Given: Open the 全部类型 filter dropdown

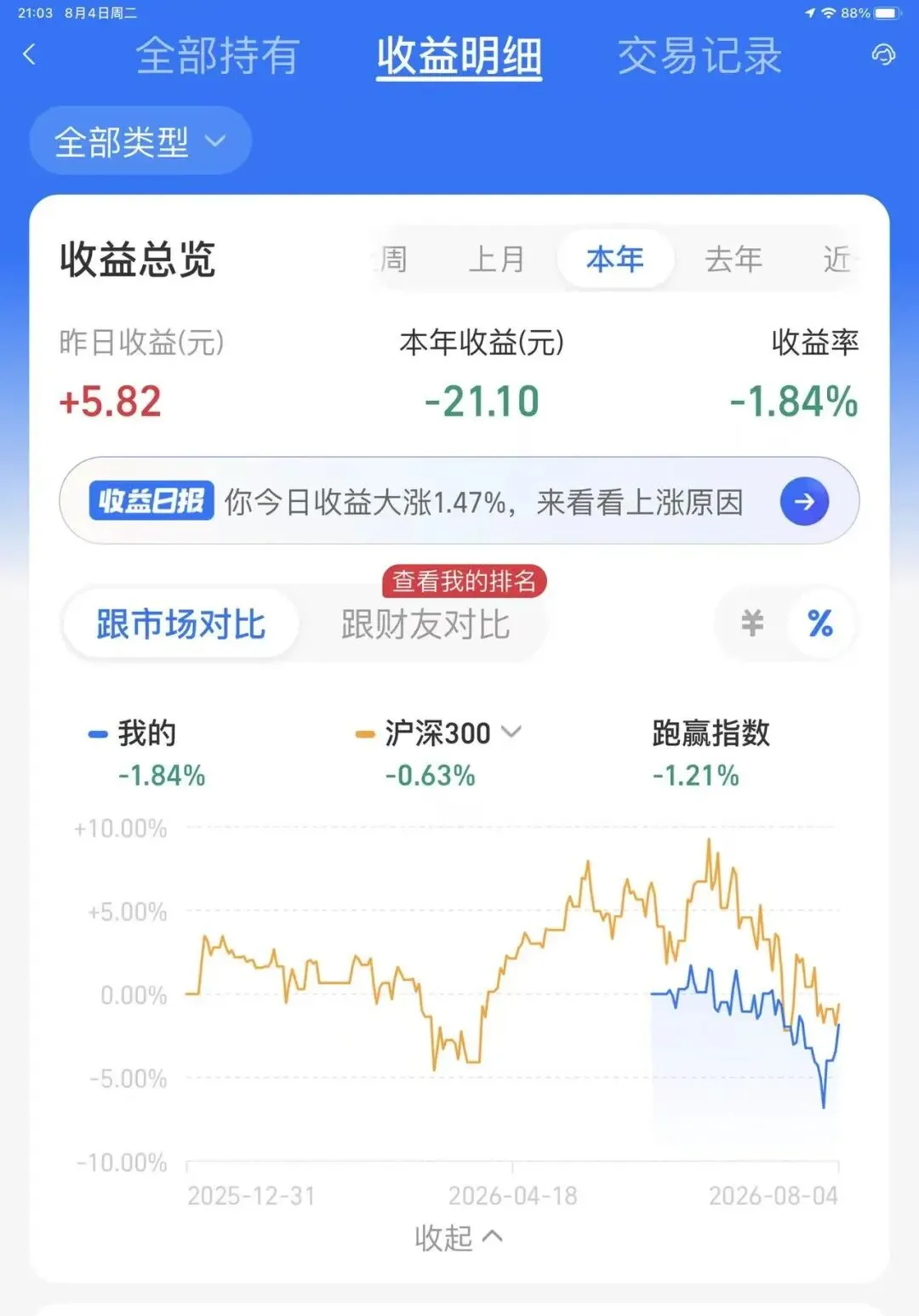Looking at the screenshot, I should tap(140, 141).
